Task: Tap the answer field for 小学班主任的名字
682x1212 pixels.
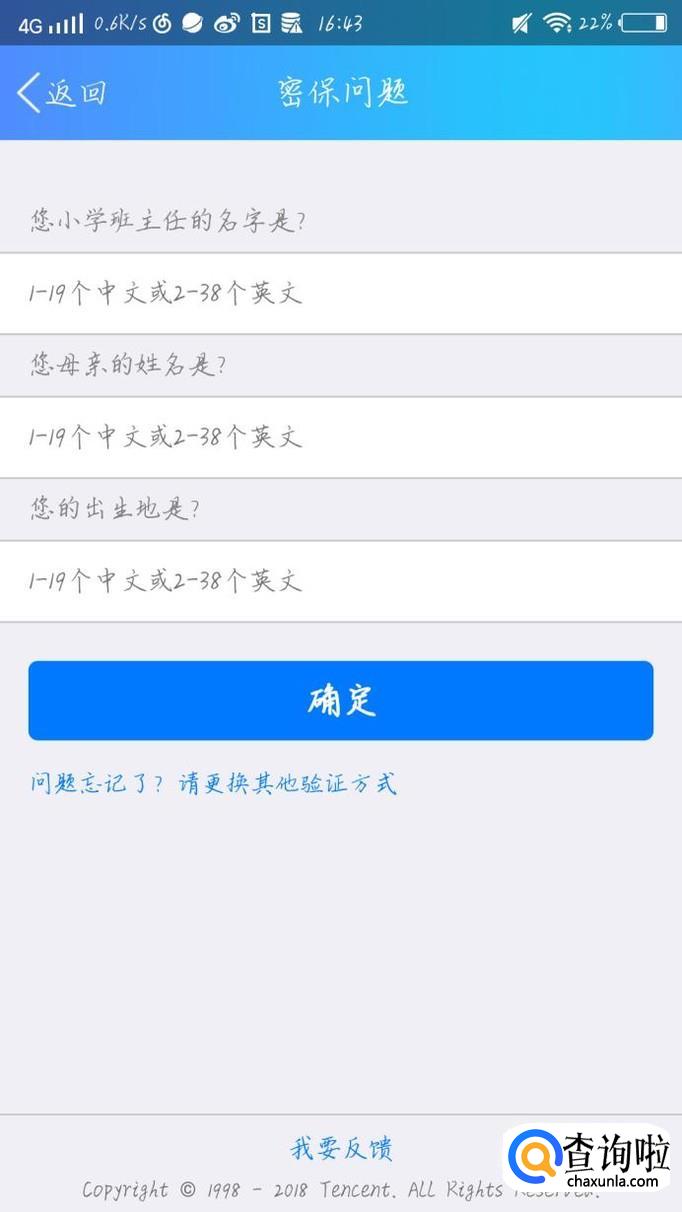Action: pos(340,294)
